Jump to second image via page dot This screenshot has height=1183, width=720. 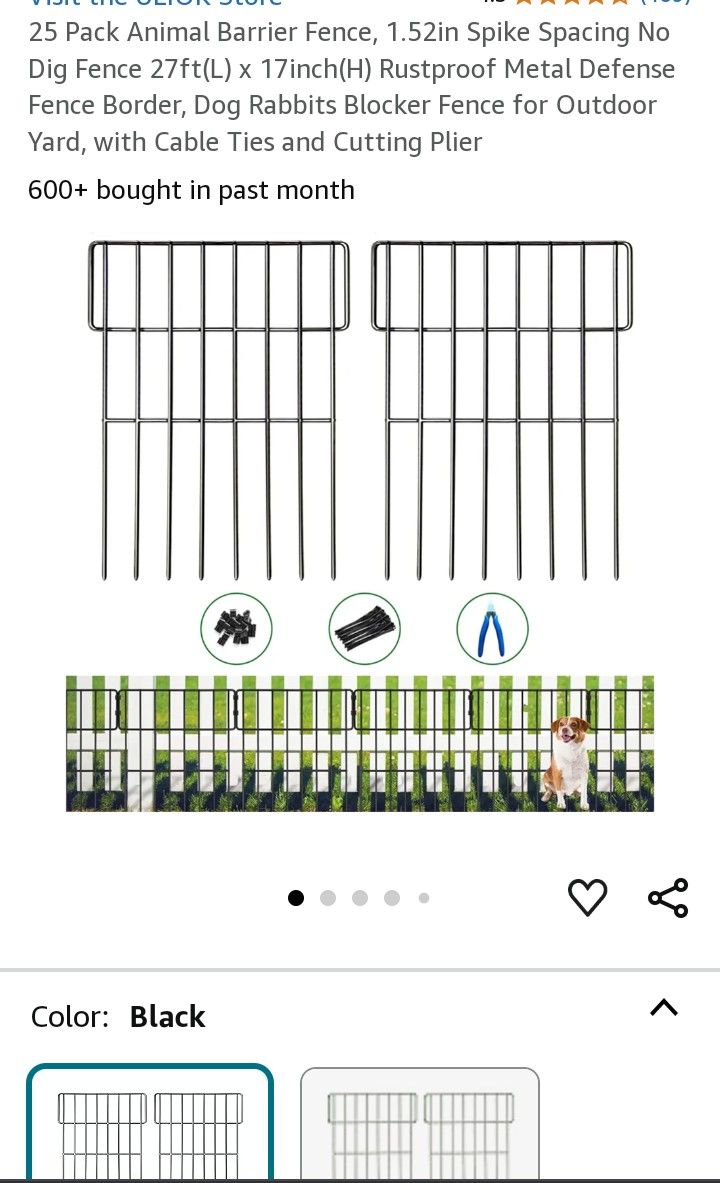(x=328, y=898)
